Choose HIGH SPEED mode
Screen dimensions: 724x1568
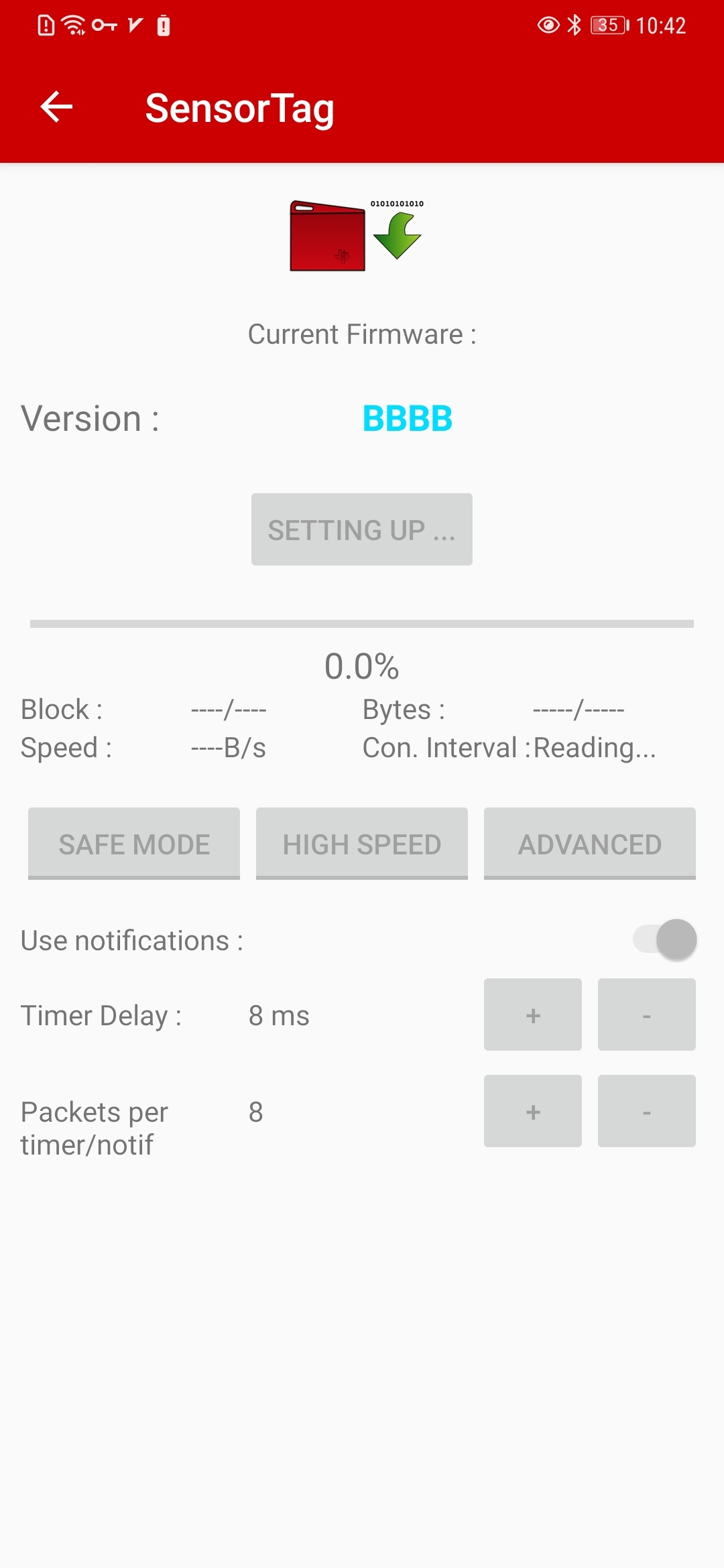pyautogui.click(x=361, y=844)
